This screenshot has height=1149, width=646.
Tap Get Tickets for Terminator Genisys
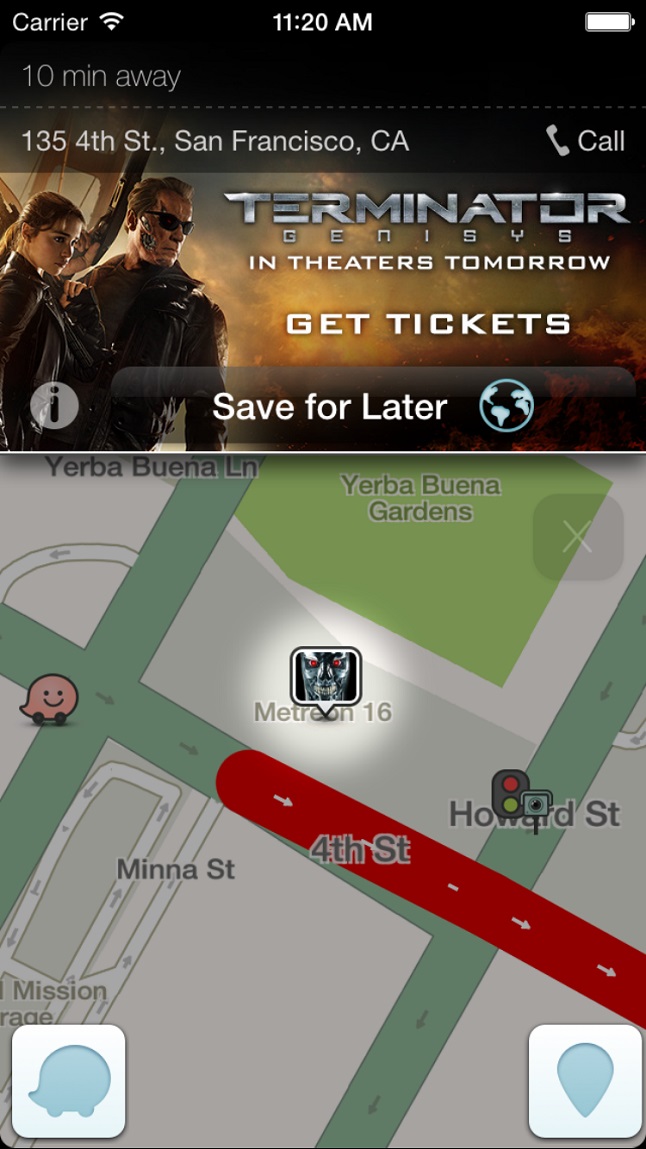428,323
